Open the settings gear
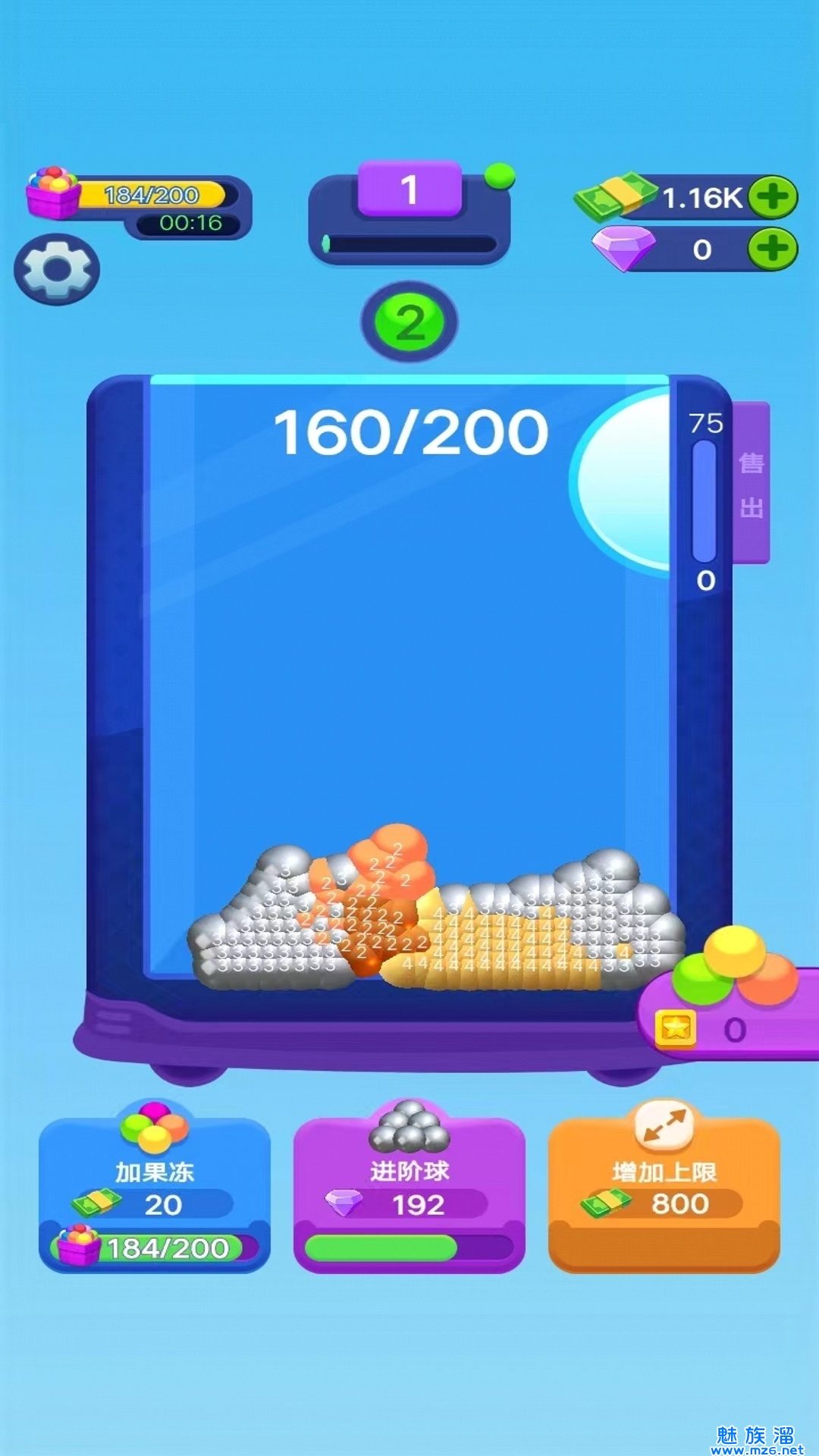This screenshot has width=819, height=1456. 57,269
